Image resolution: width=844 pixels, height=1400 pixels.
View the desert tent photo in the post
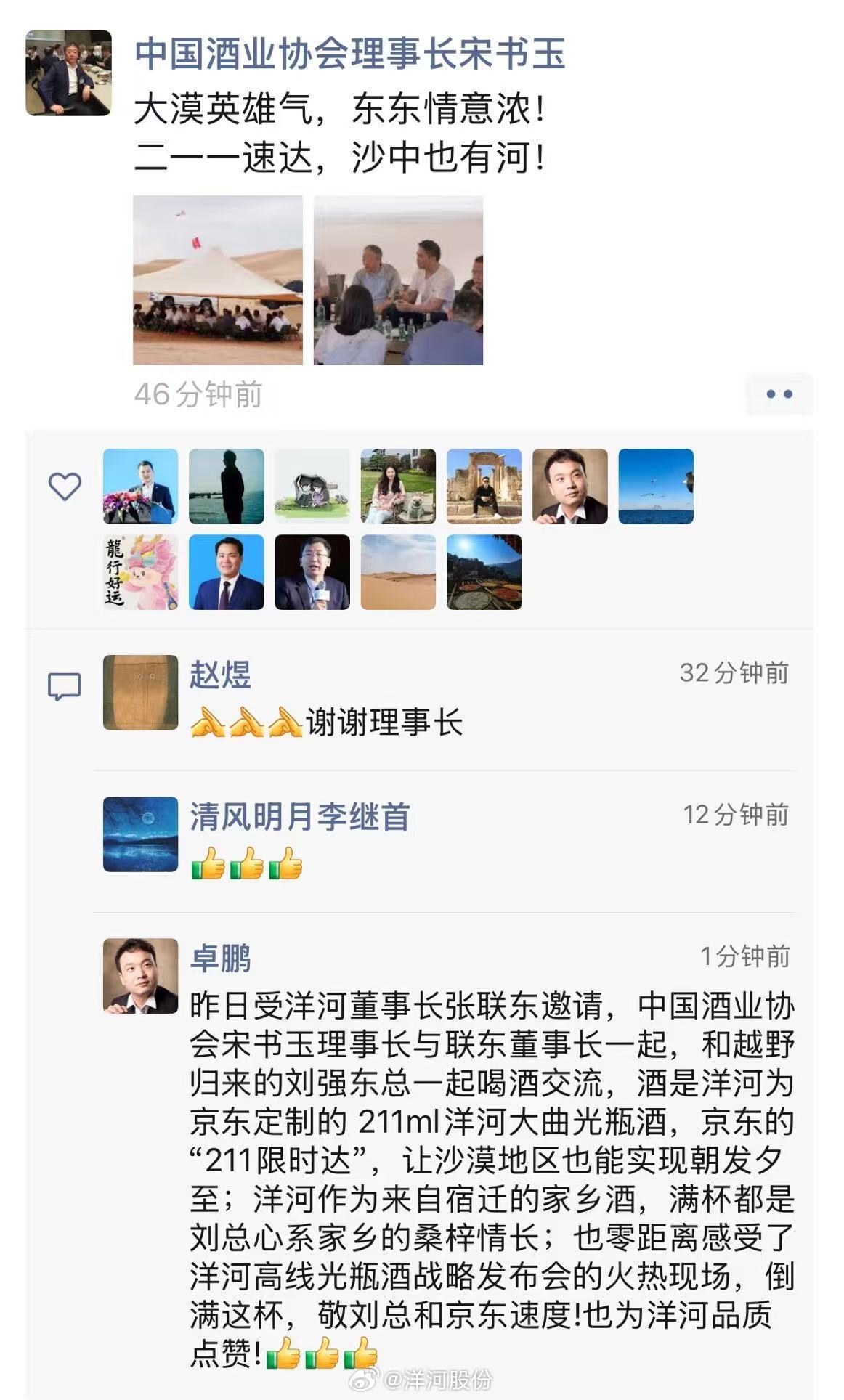[x=218, y=280]
